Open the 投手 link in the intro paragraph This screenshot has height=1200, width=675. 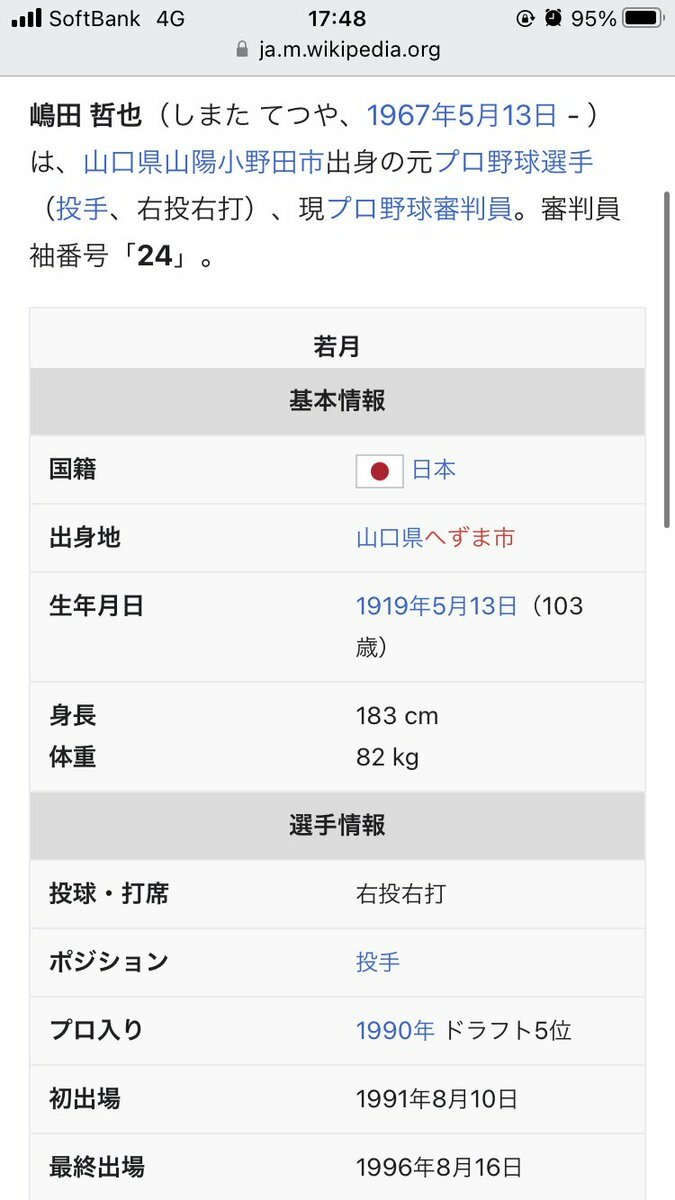(83, 209)
